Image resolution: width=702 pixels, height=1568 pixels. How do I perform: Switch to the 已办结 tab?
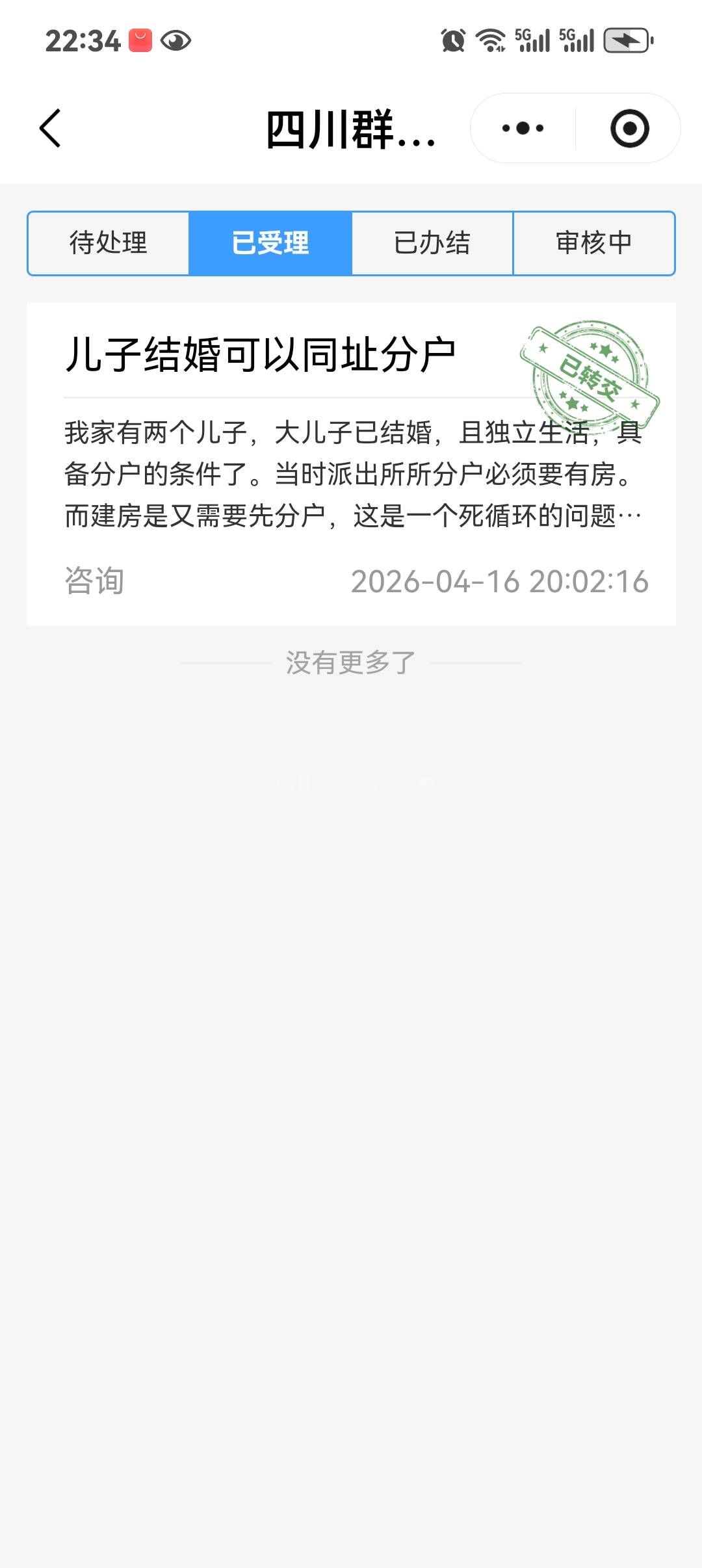click(432, 243)
